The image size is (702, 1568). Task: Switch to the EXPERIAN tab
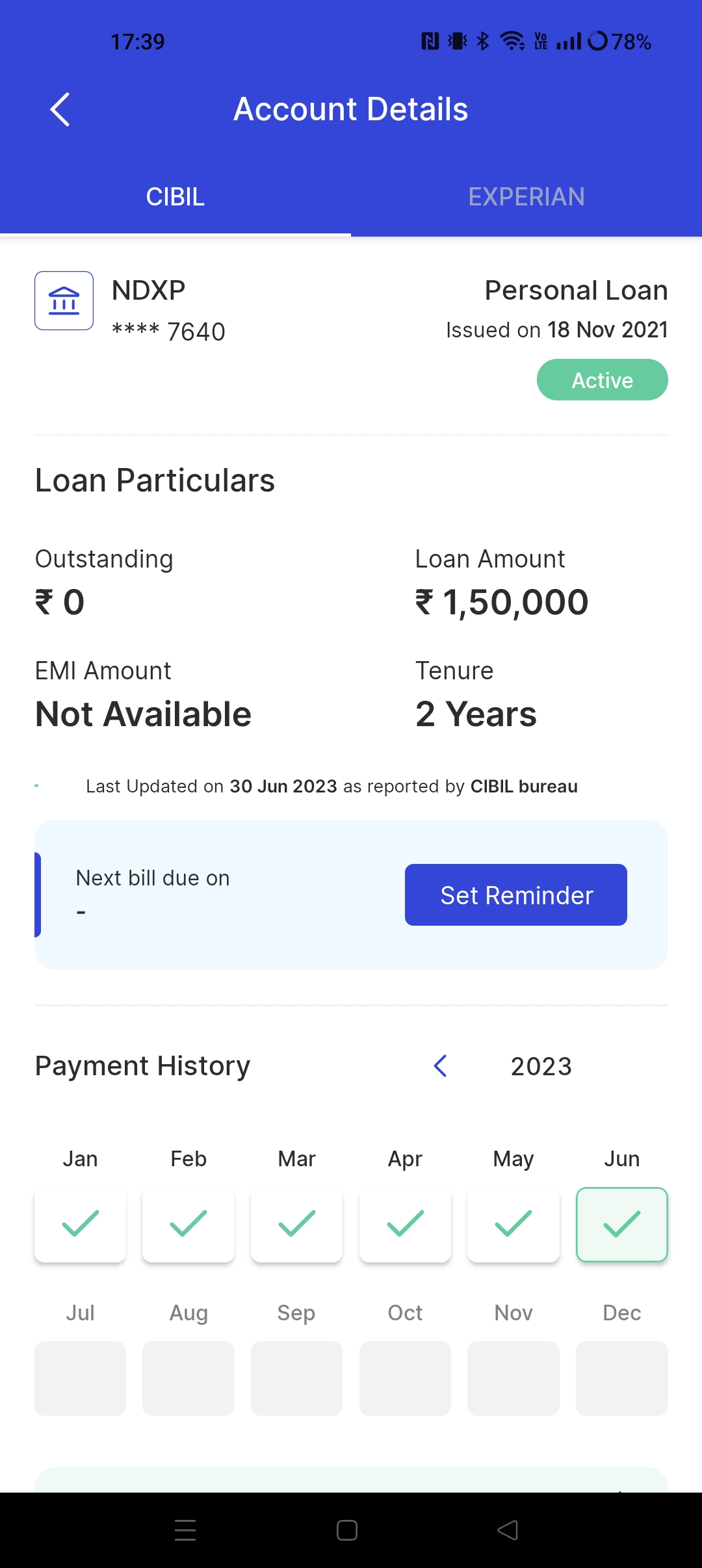(526, 196)
